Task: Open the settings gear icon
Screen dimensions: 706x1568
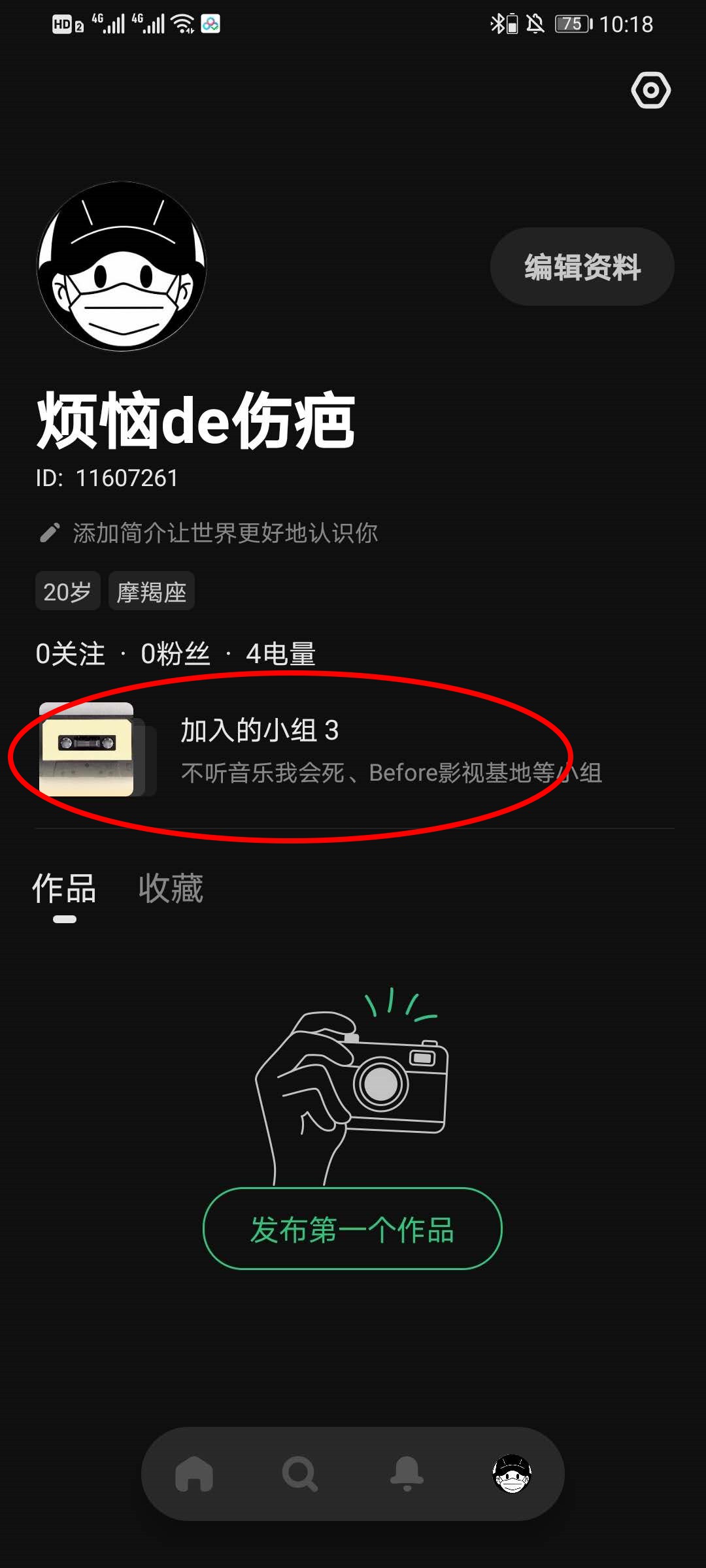Action: 650,90
